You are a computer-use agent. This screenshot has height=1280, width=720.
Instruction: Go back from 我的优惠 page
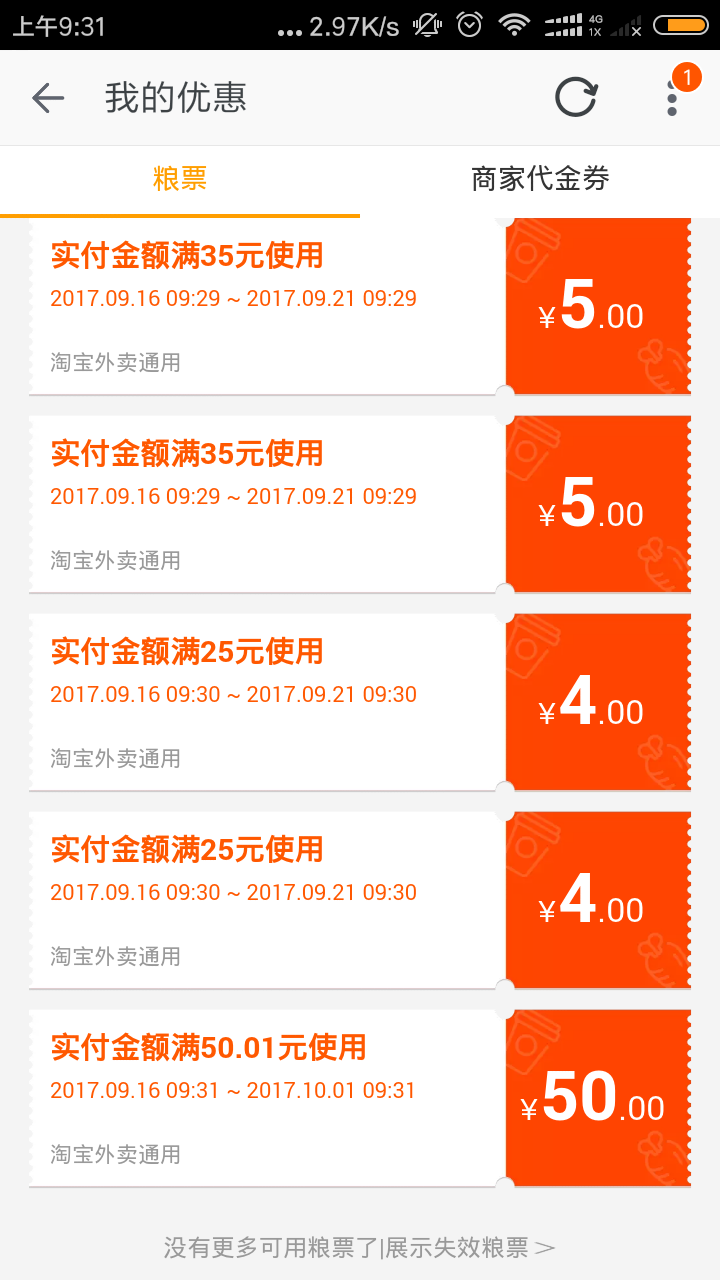pos(48,98)
